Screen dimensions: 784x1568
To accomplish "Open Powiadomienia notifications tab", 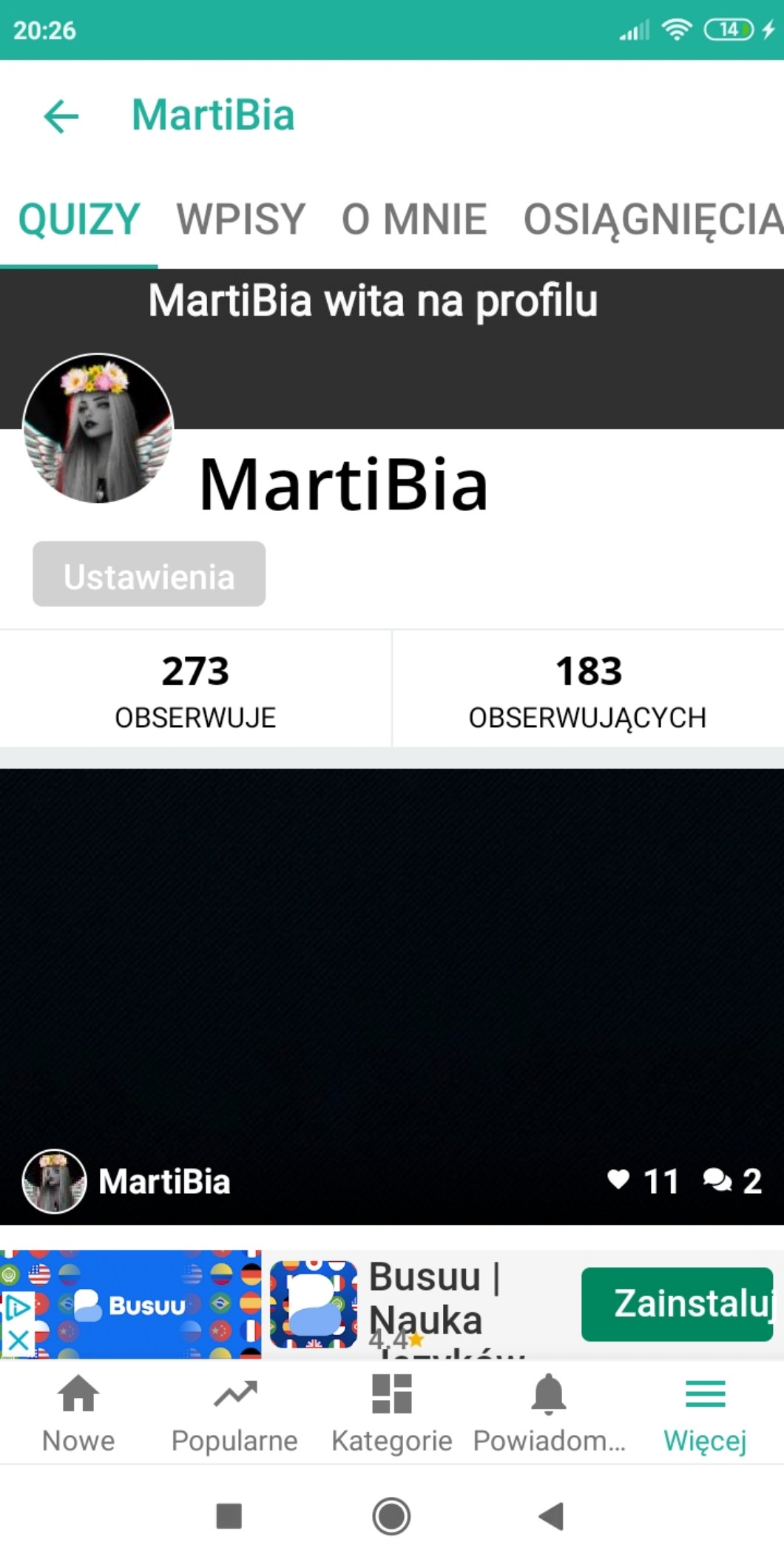I will coord(549,1414).
